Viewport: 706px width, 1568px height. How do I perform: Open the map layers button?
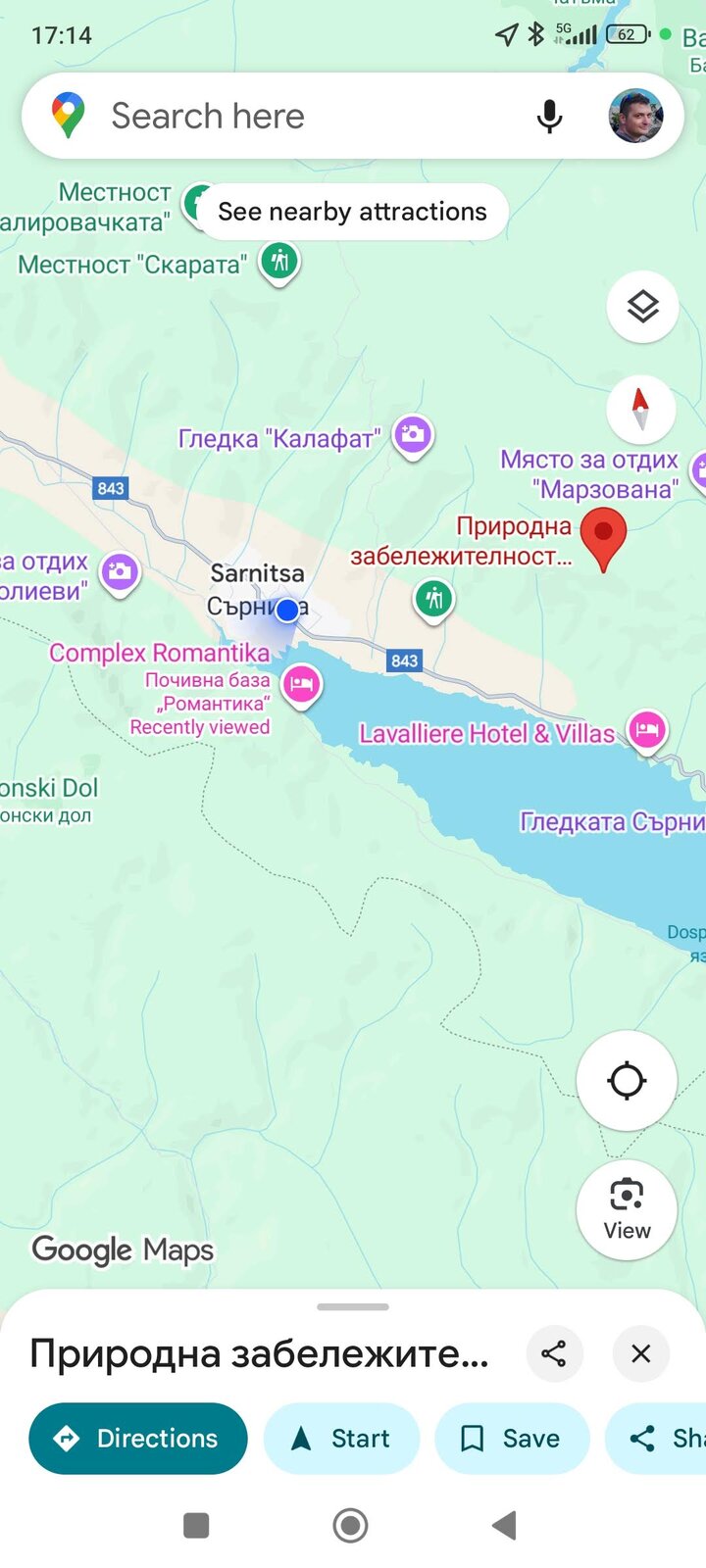(642, 307)
